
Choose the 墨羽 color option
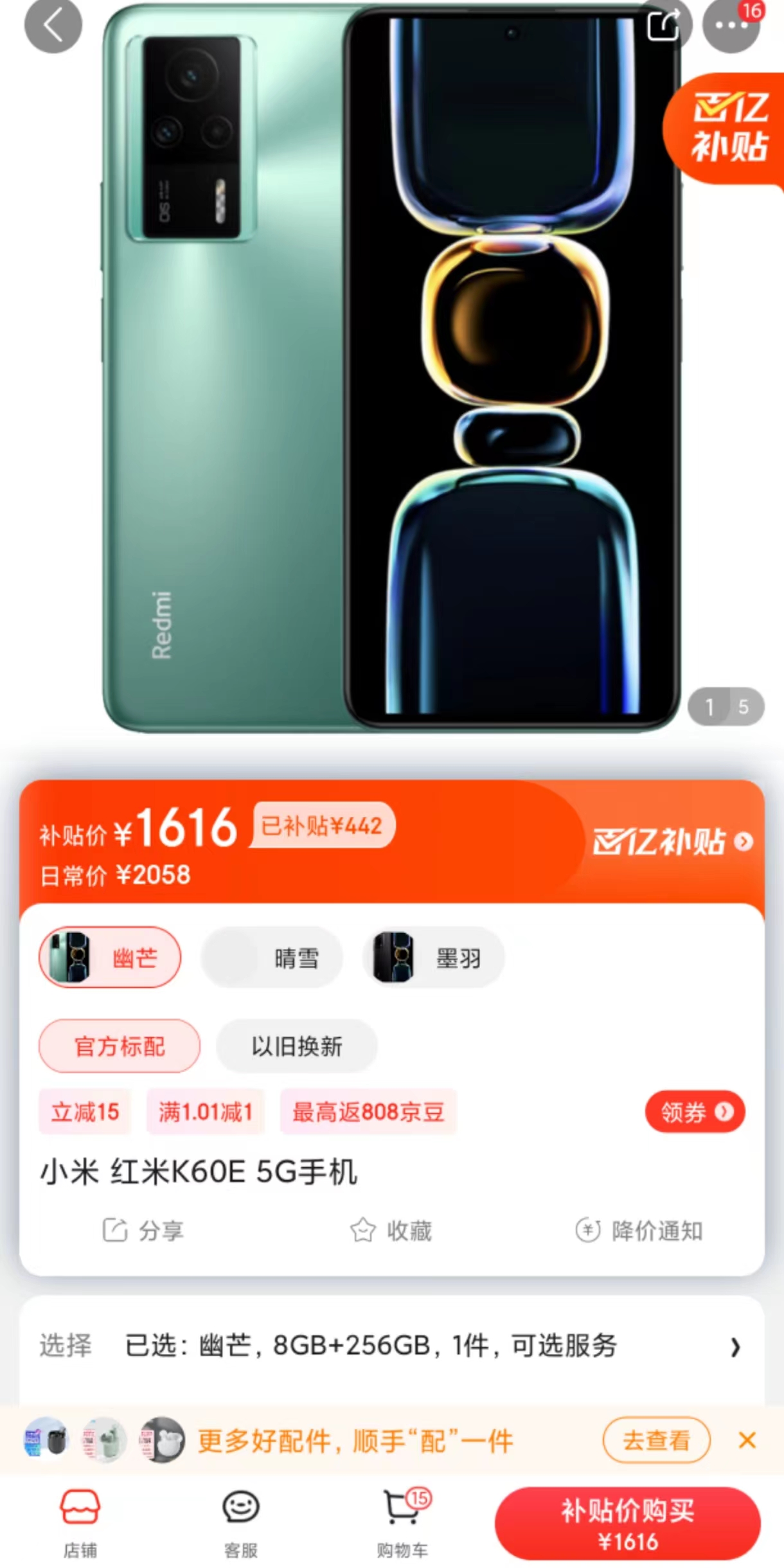tap(434, 957)
